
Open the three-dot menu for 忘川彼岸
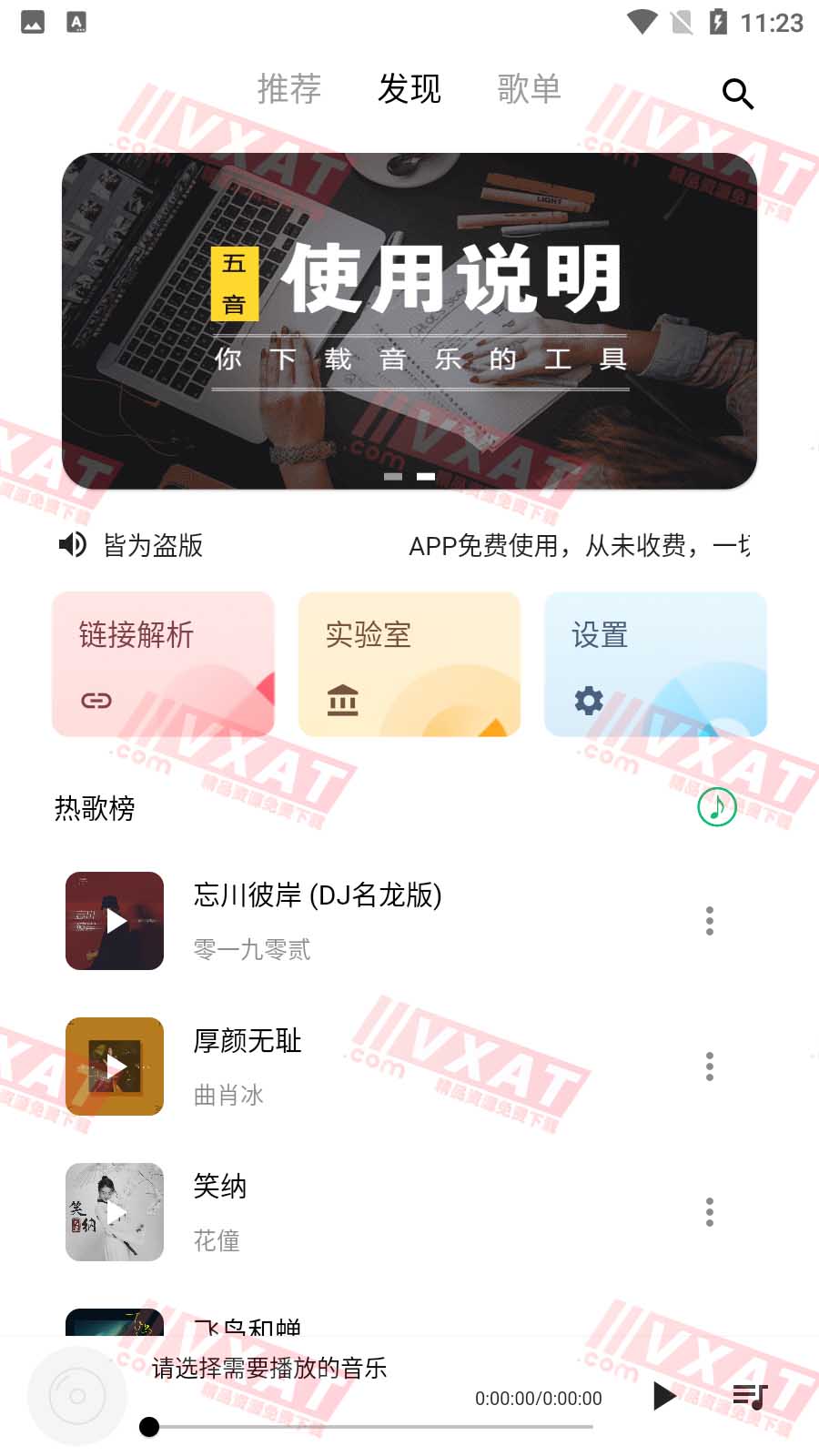(x=709, y=921)
